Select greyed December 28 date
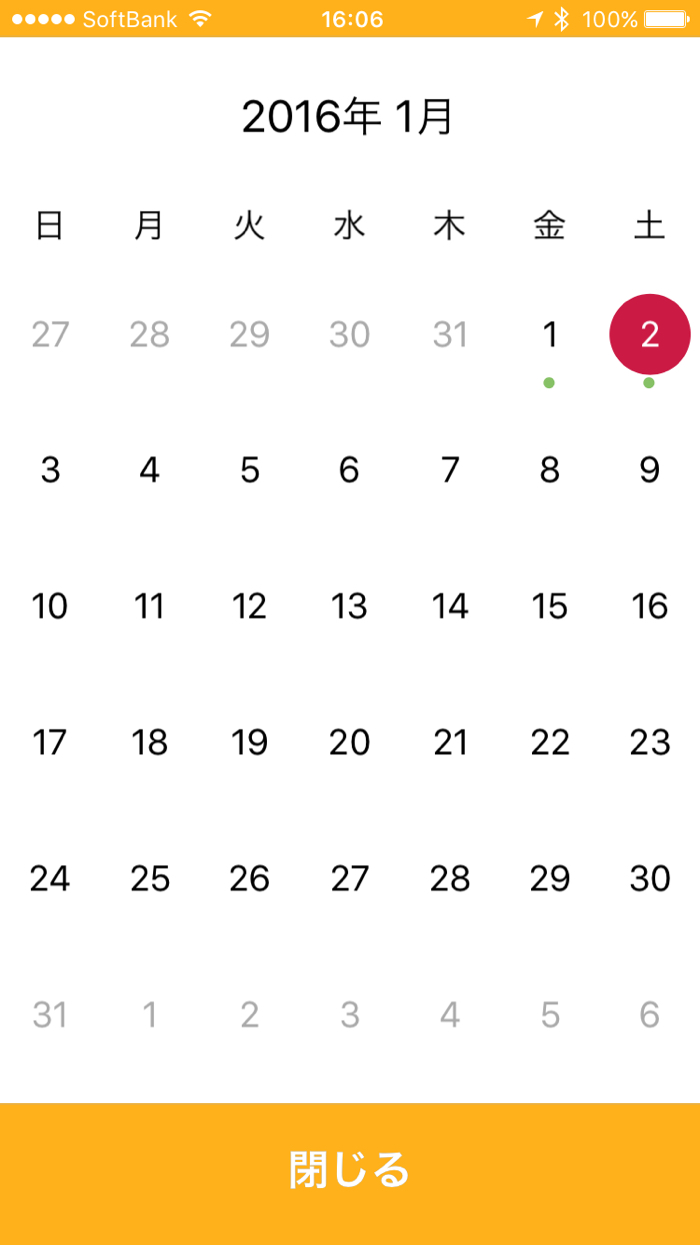 [149, 335]
